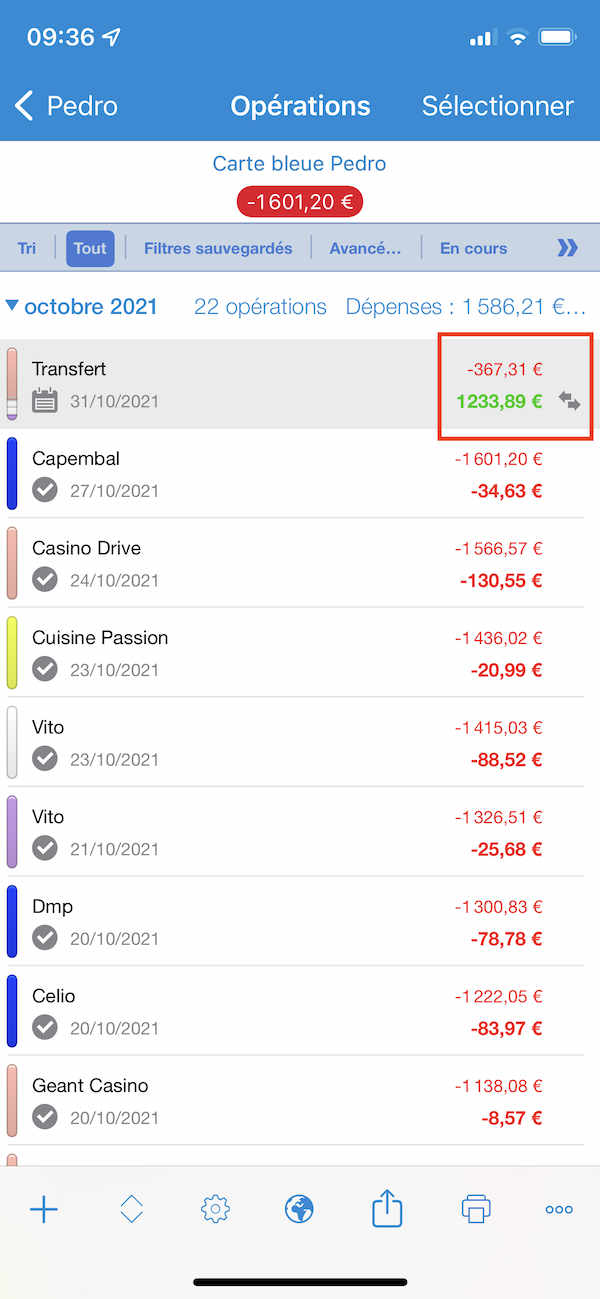Collapse the octobre 2021 section
The image size is (600, 1299).
click(x=12, y=306)
